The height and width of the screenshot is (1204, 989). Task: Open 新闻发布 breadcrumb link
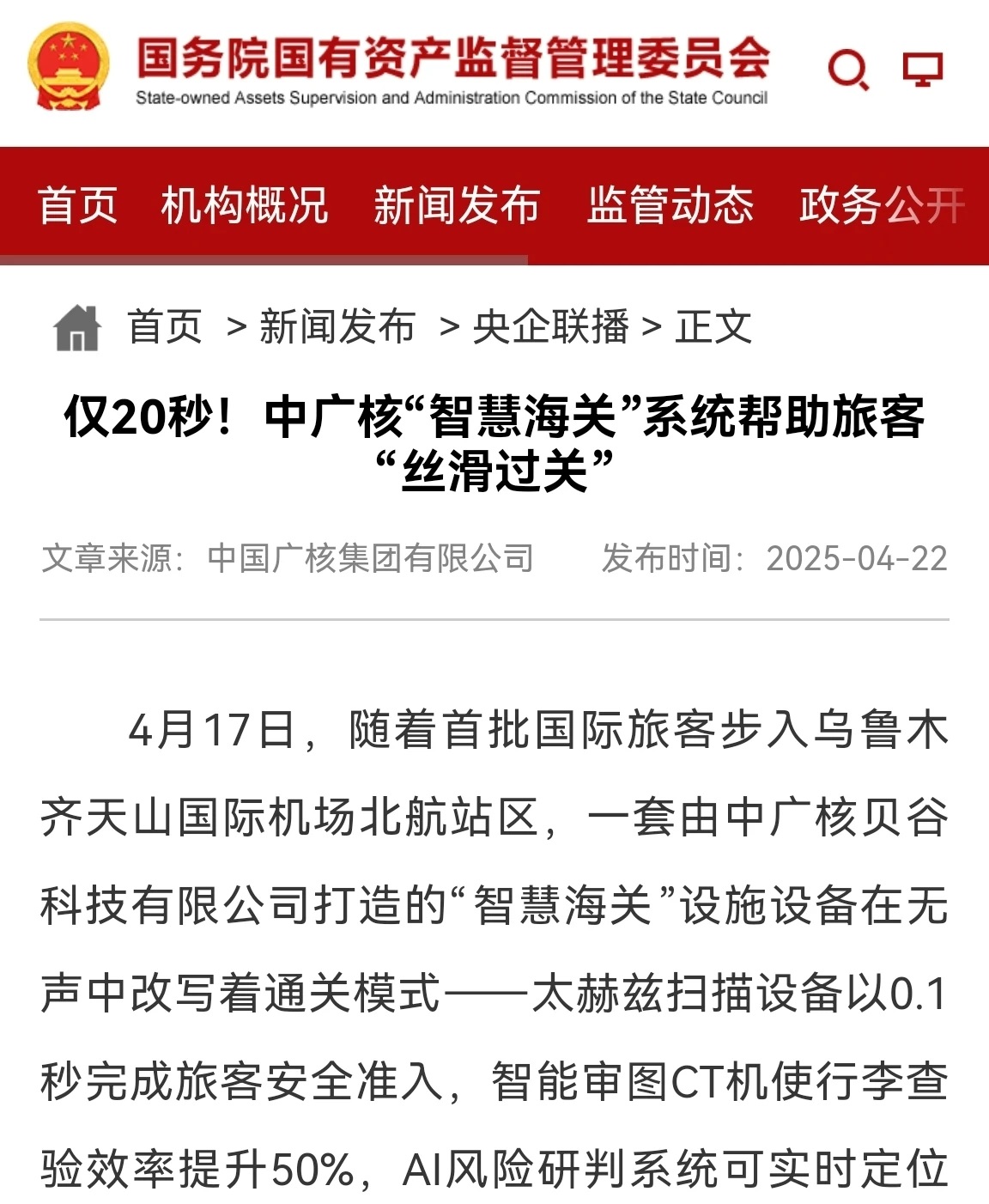(337, 327)
